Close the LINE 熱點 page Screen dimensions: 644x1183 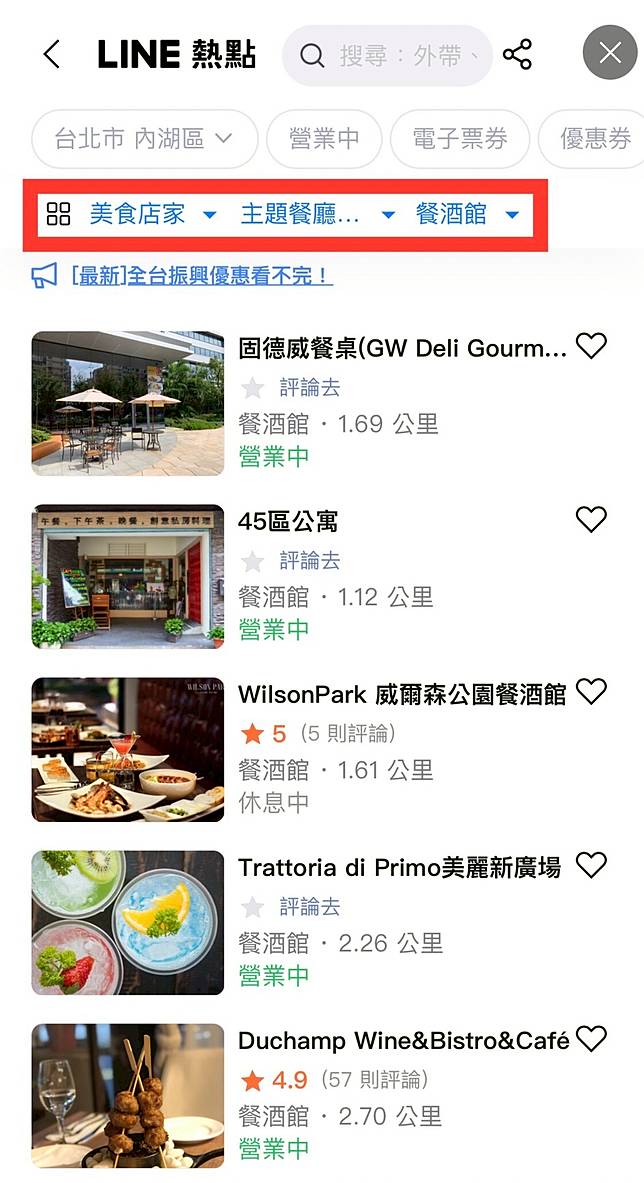pyautogui.click(x=609, y=54)
